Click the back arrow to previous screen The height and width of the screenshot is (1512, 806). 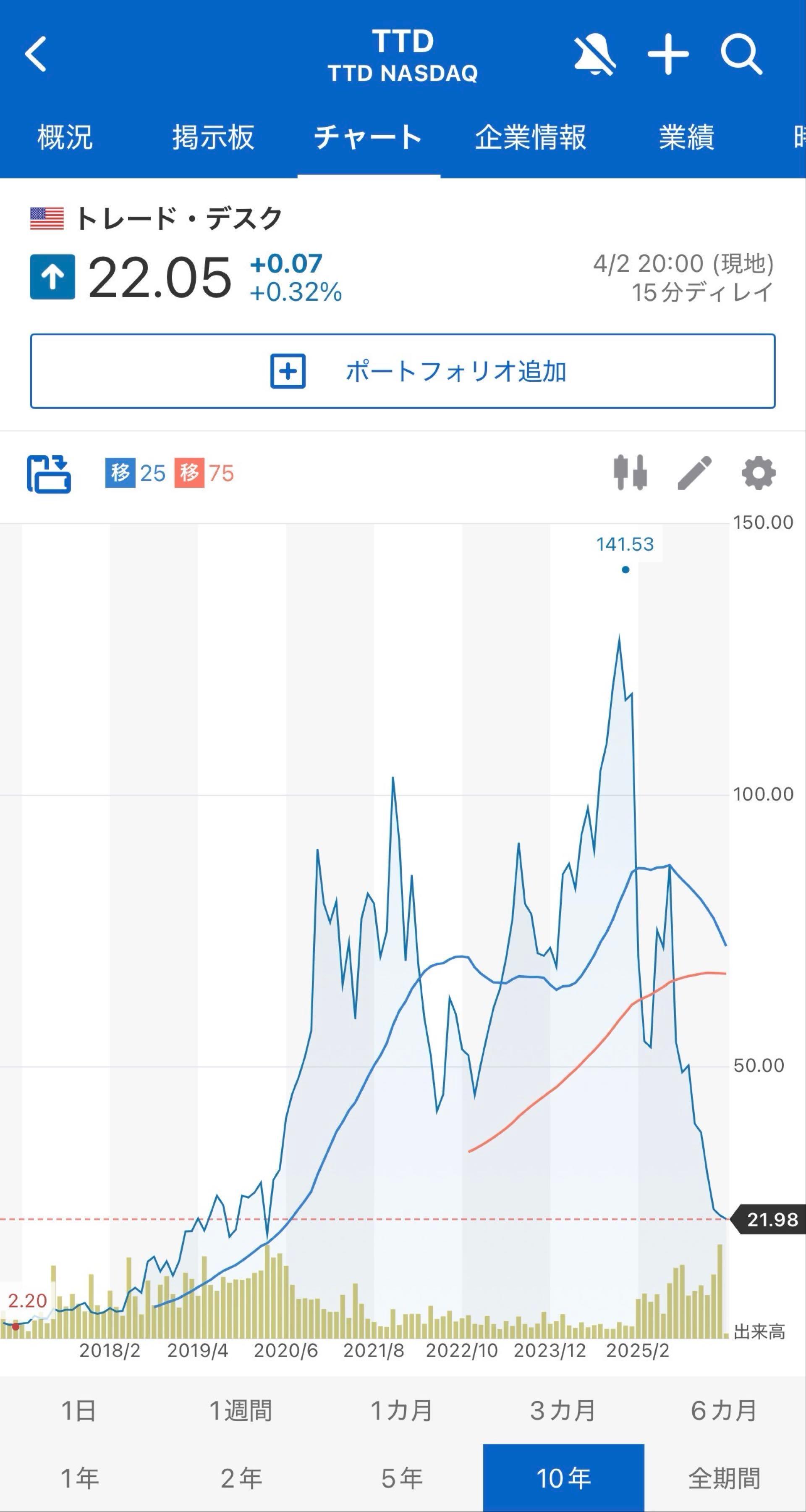[x=35, y=54]
